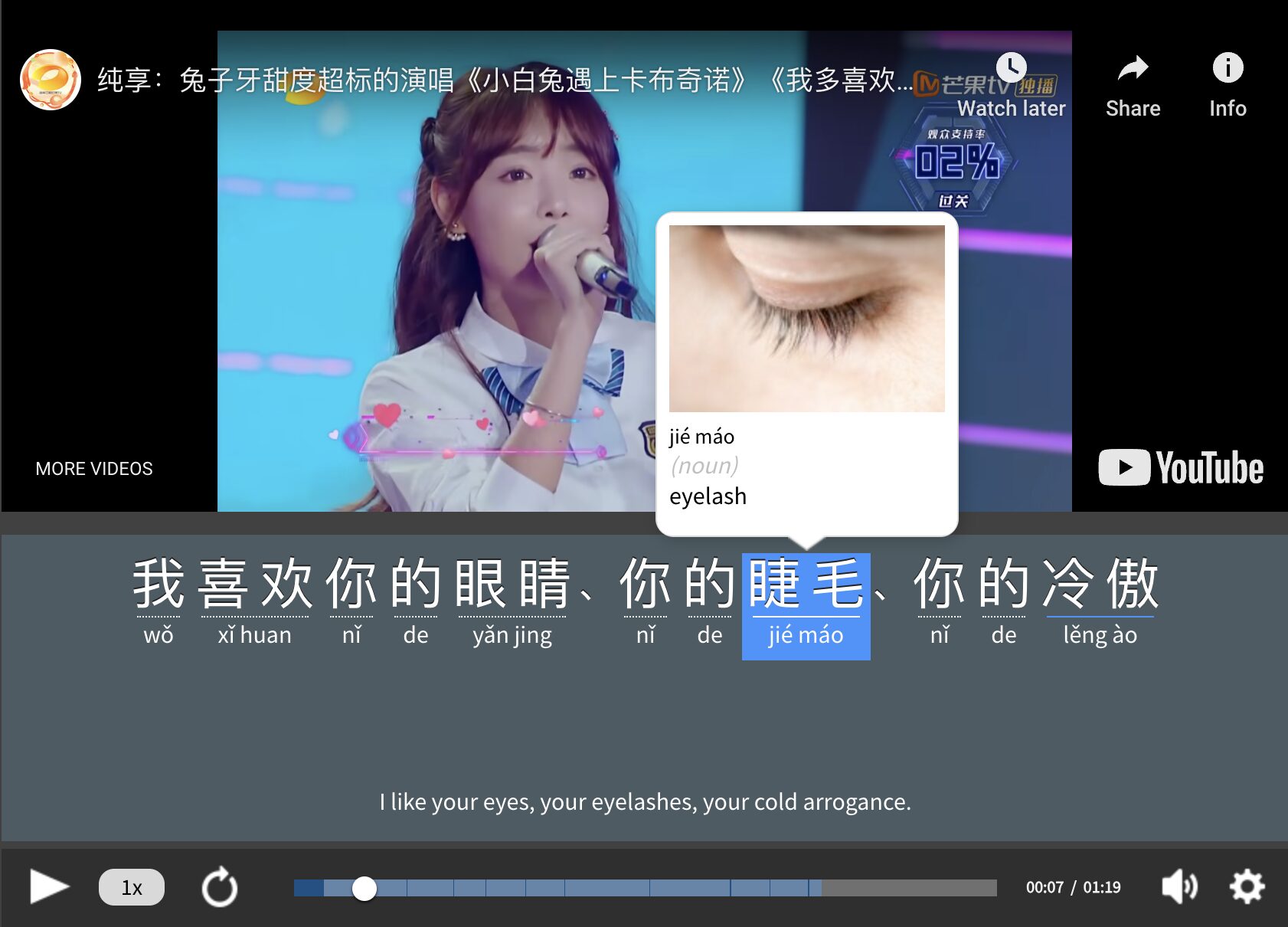Open video Info
1288x927 pixels.
[x=1228, y=84]
